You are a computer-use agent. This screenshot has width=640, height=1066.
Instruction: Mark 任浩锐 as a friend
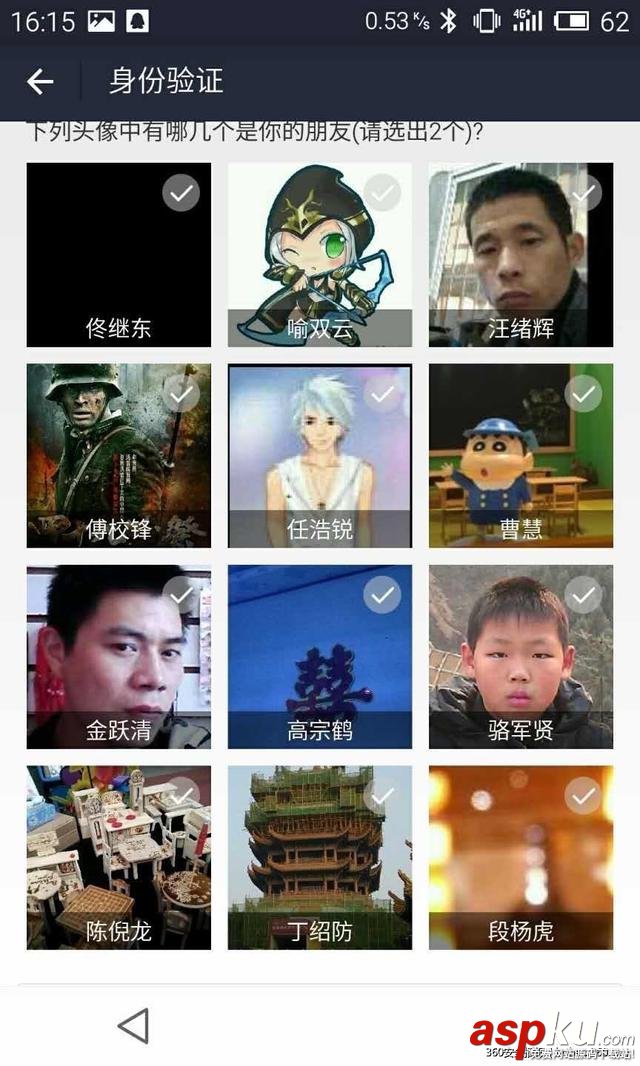point(320,455)
